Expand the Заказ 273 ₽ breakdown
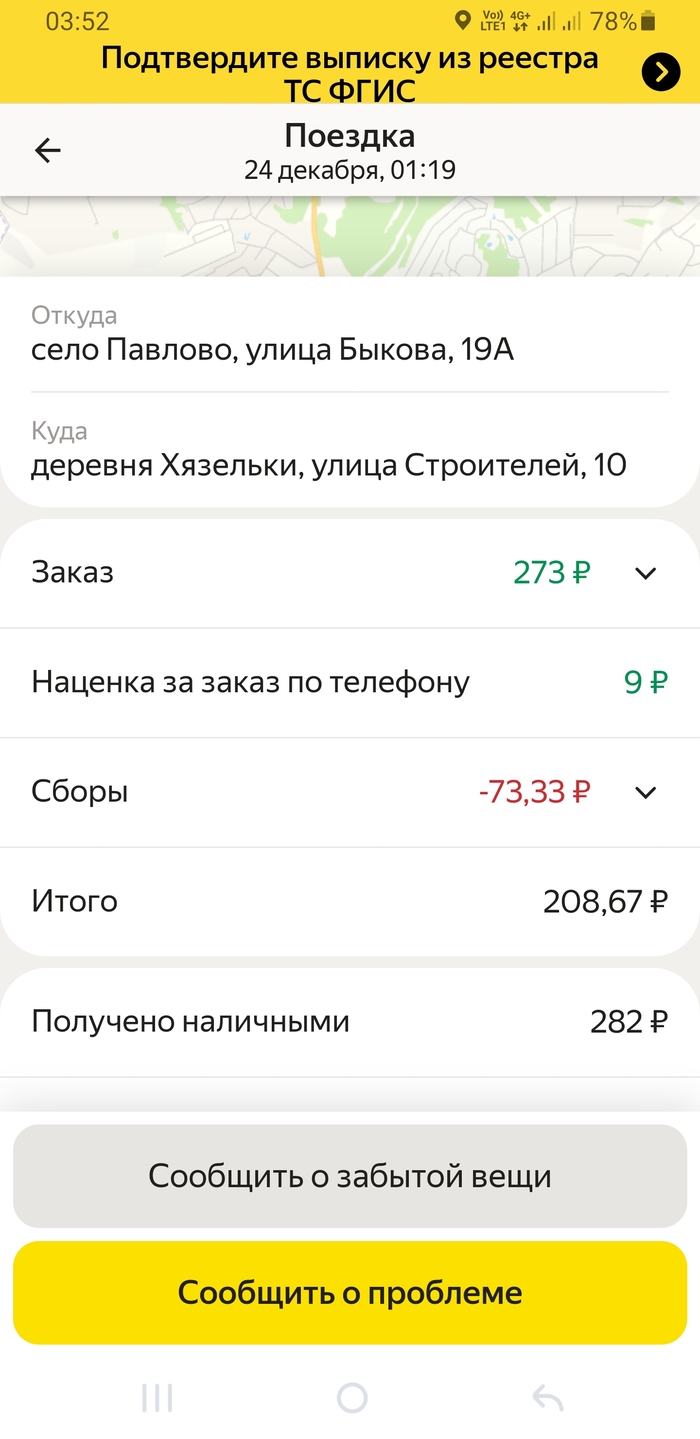This screenshot has height=1439, width=700. (646, 573)
